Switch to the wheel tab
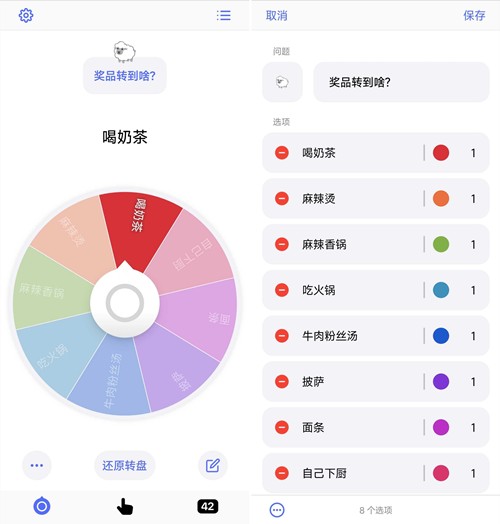This screenshot has height=524, width=500. pyautogui.click(x=42, y=506)
